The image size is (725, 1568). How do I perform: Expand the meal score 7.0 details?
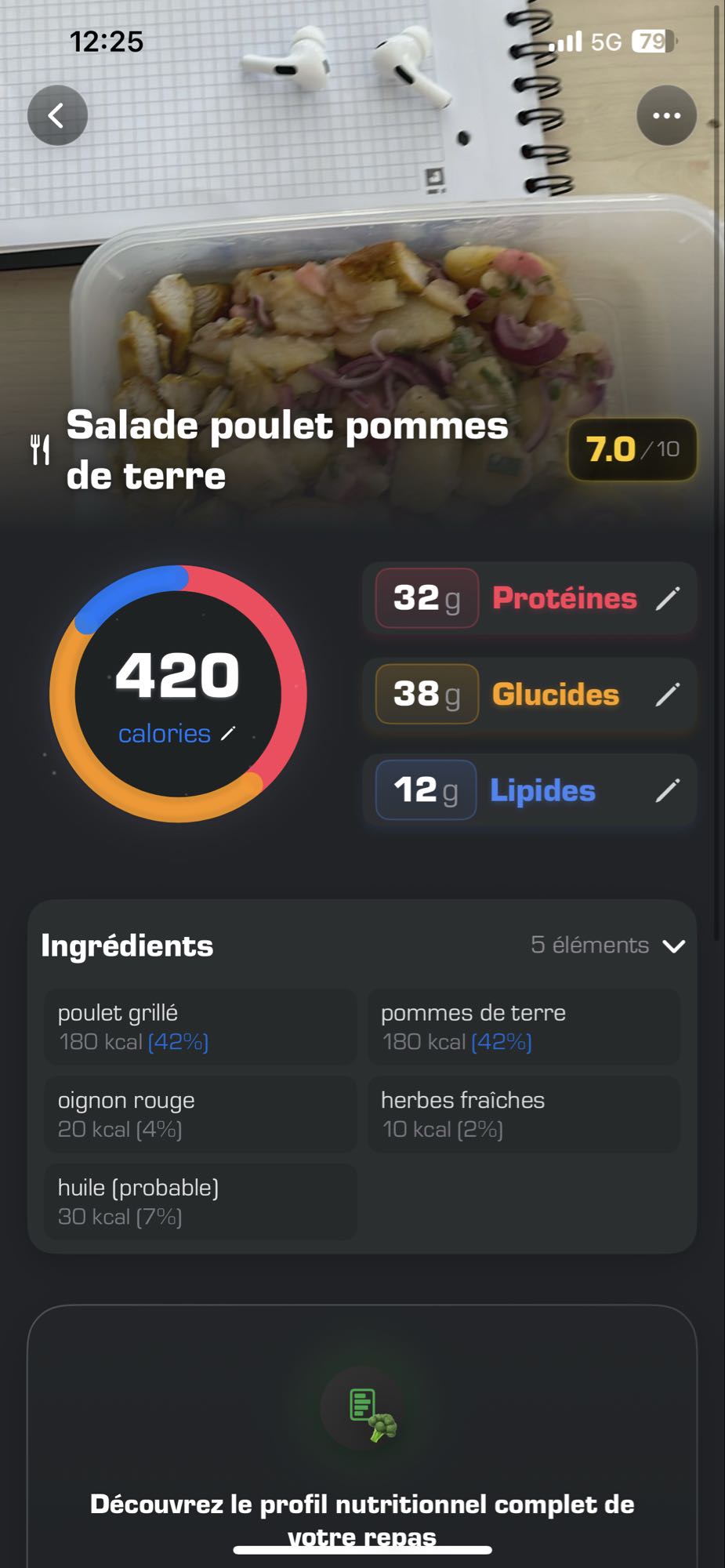pos(632,448)
